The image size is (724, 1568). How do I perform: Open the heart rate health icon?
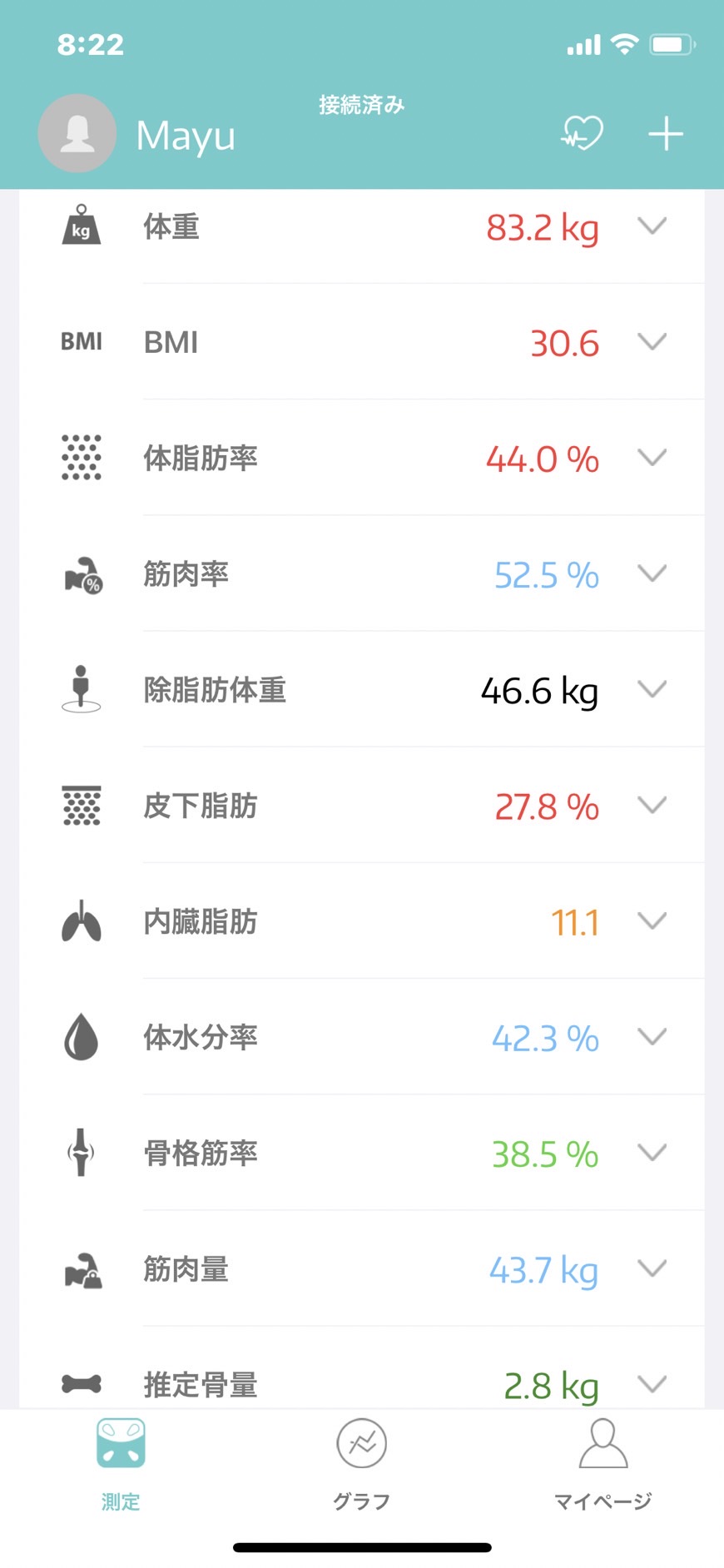point(583,133)
